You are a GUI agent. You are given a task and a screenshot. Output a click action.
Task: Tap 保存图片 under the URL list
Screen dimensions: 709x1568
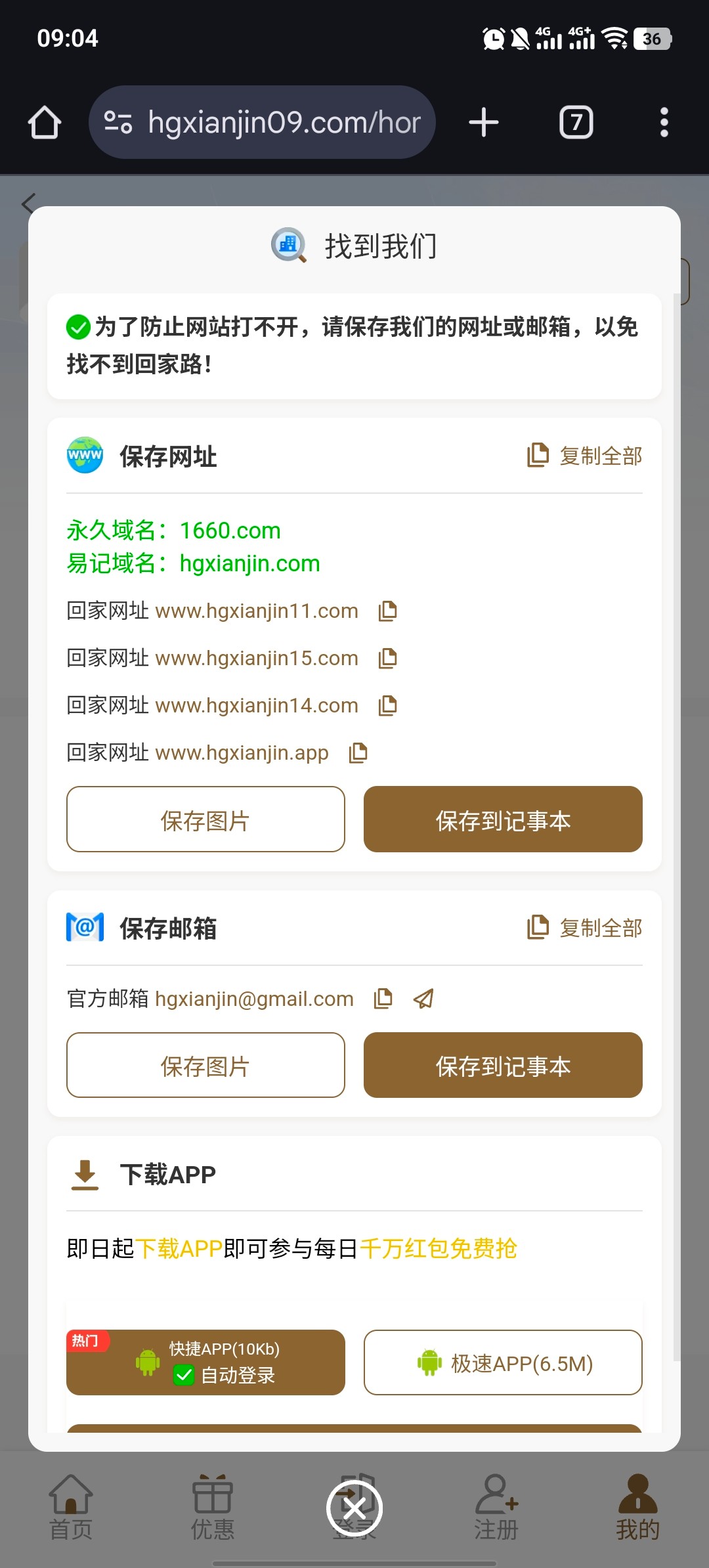tap(205, 819)
